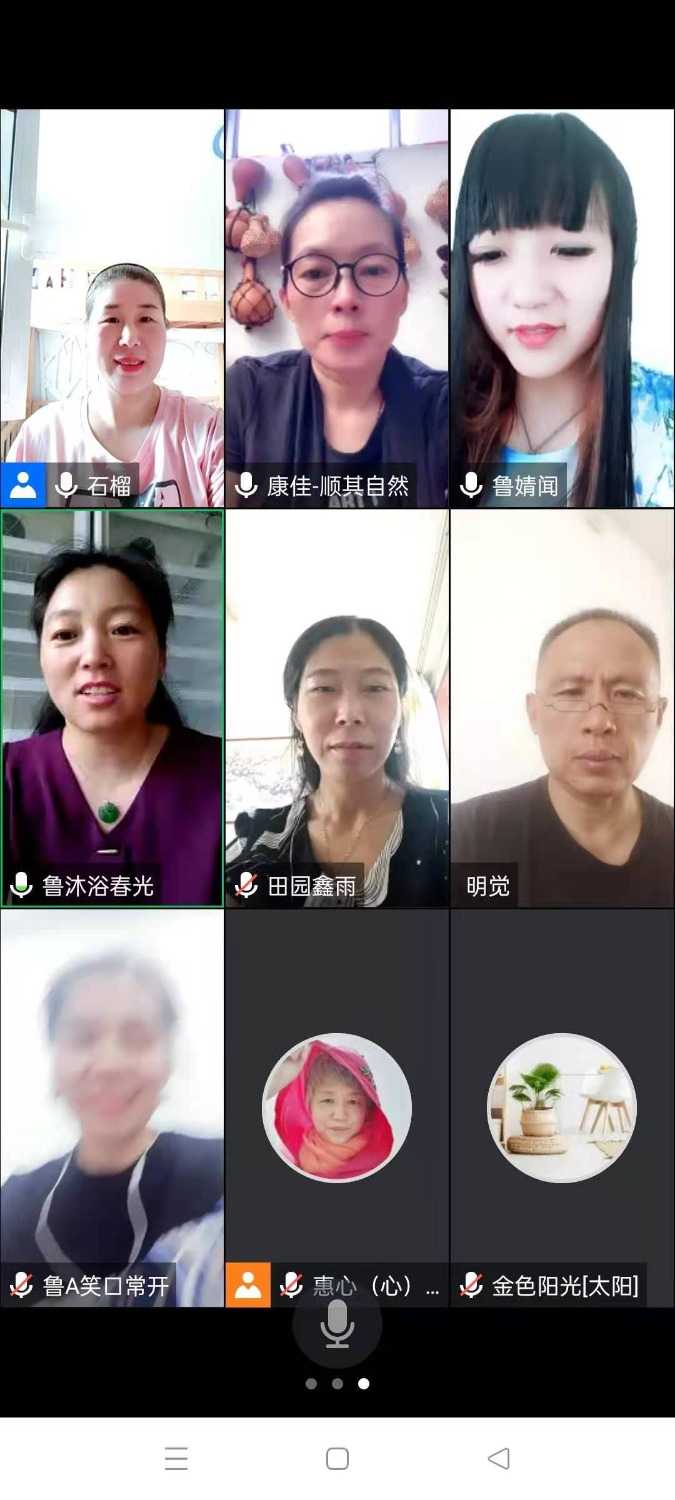Open 金色阳光[太阳]'s participant tile

(x=562, y=1108)
